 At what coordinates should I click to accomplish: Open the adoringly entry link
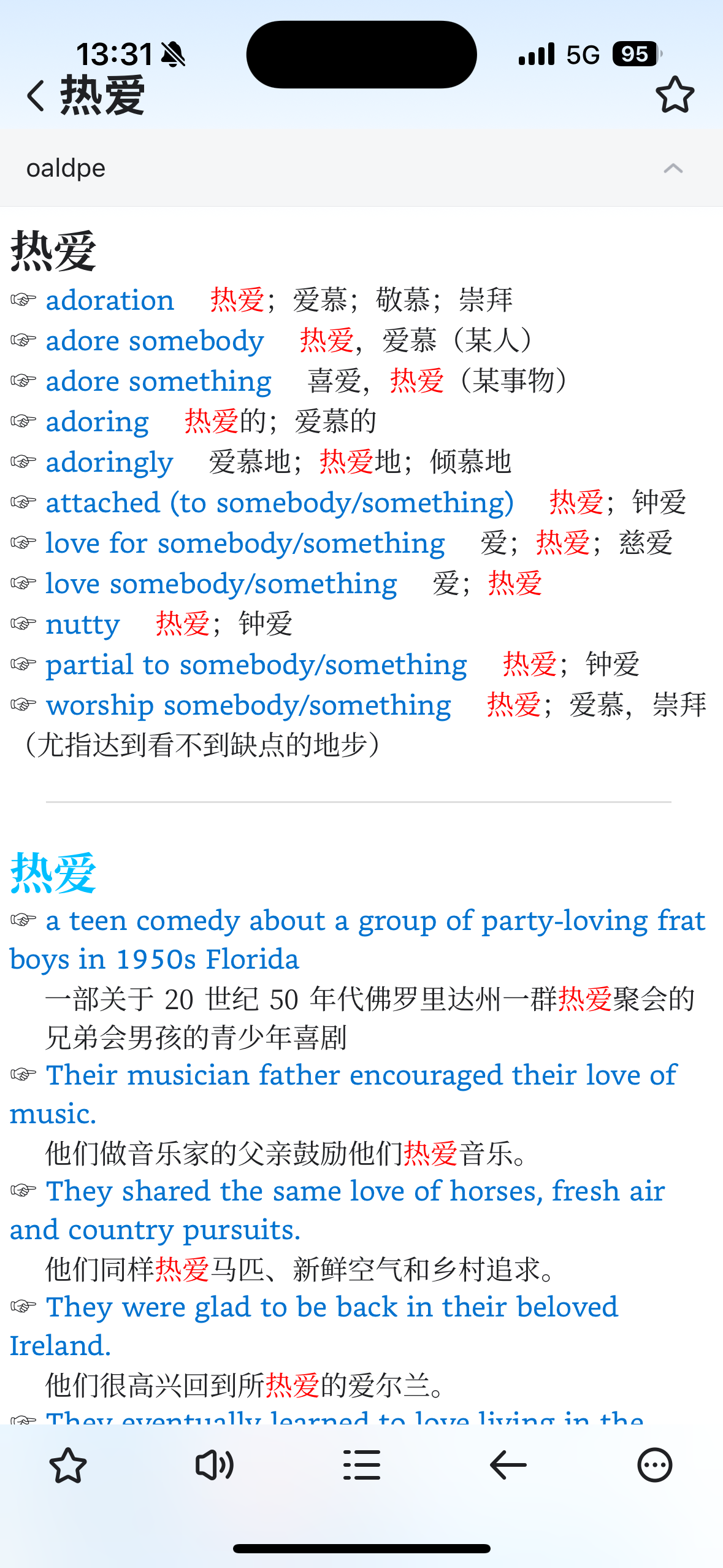click(x=109, y=462)
